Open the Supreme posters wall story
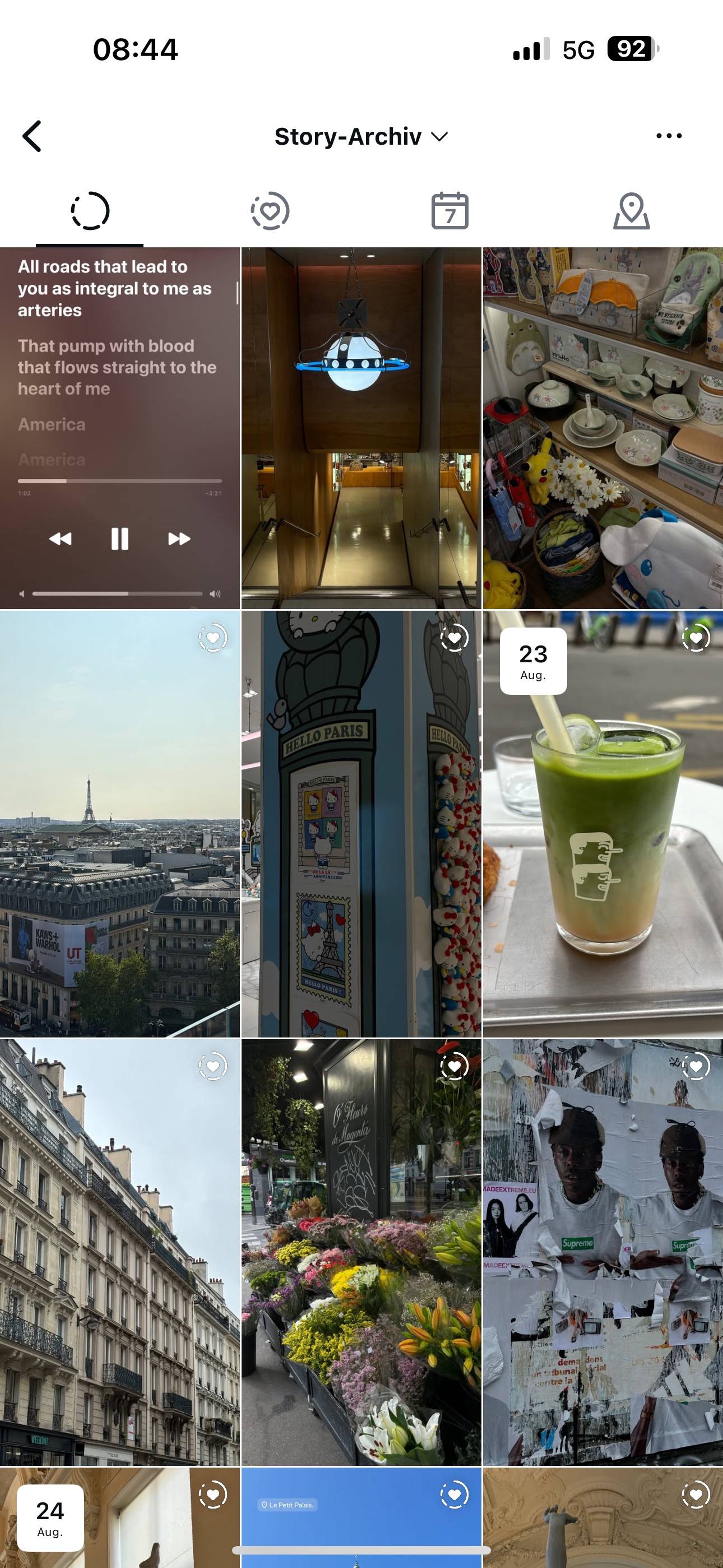 [x=603, y=1252]
